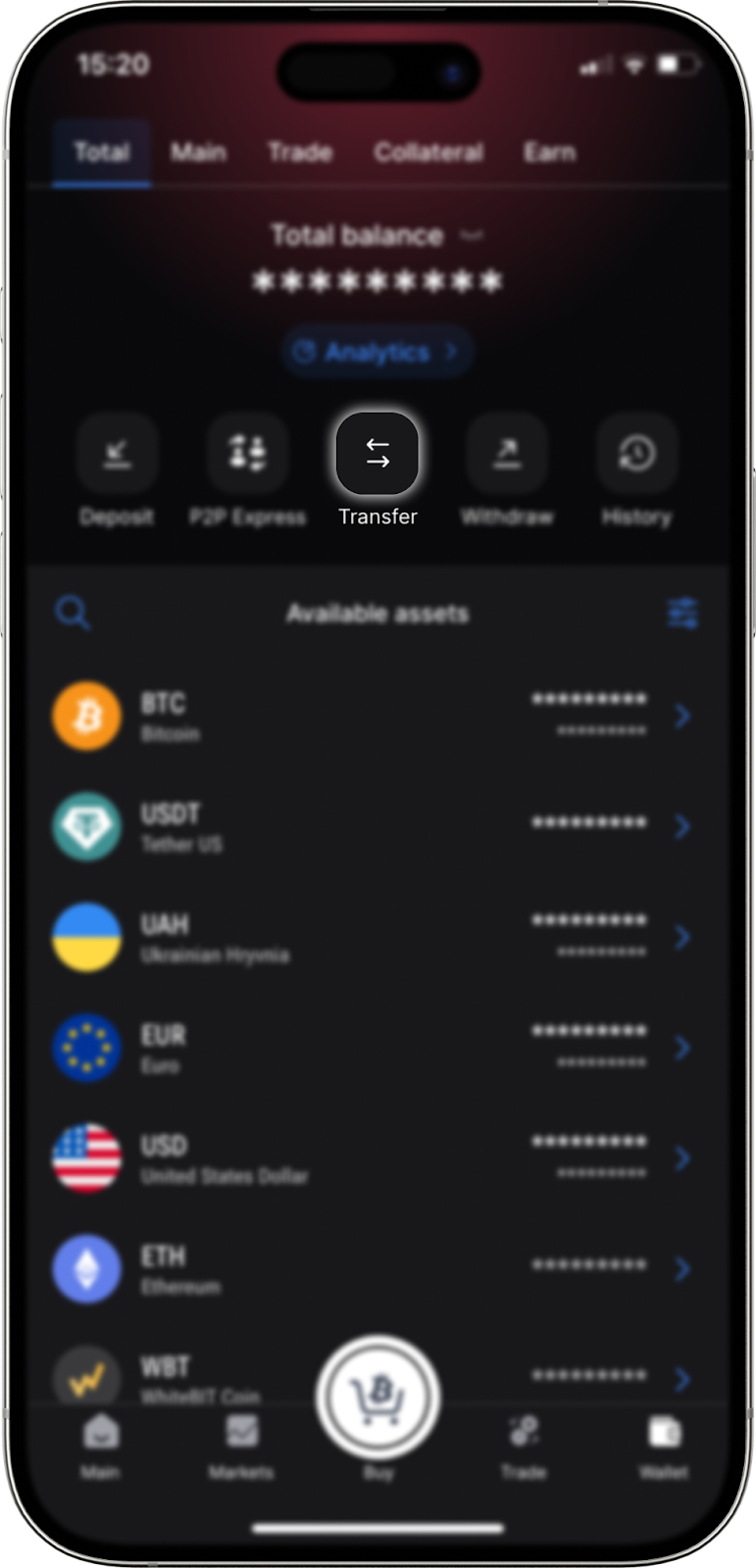The height and width of the screenshot is (1568, 756).
Task: Tap the central Buy crypto button
Action: tap(378, 1398)
